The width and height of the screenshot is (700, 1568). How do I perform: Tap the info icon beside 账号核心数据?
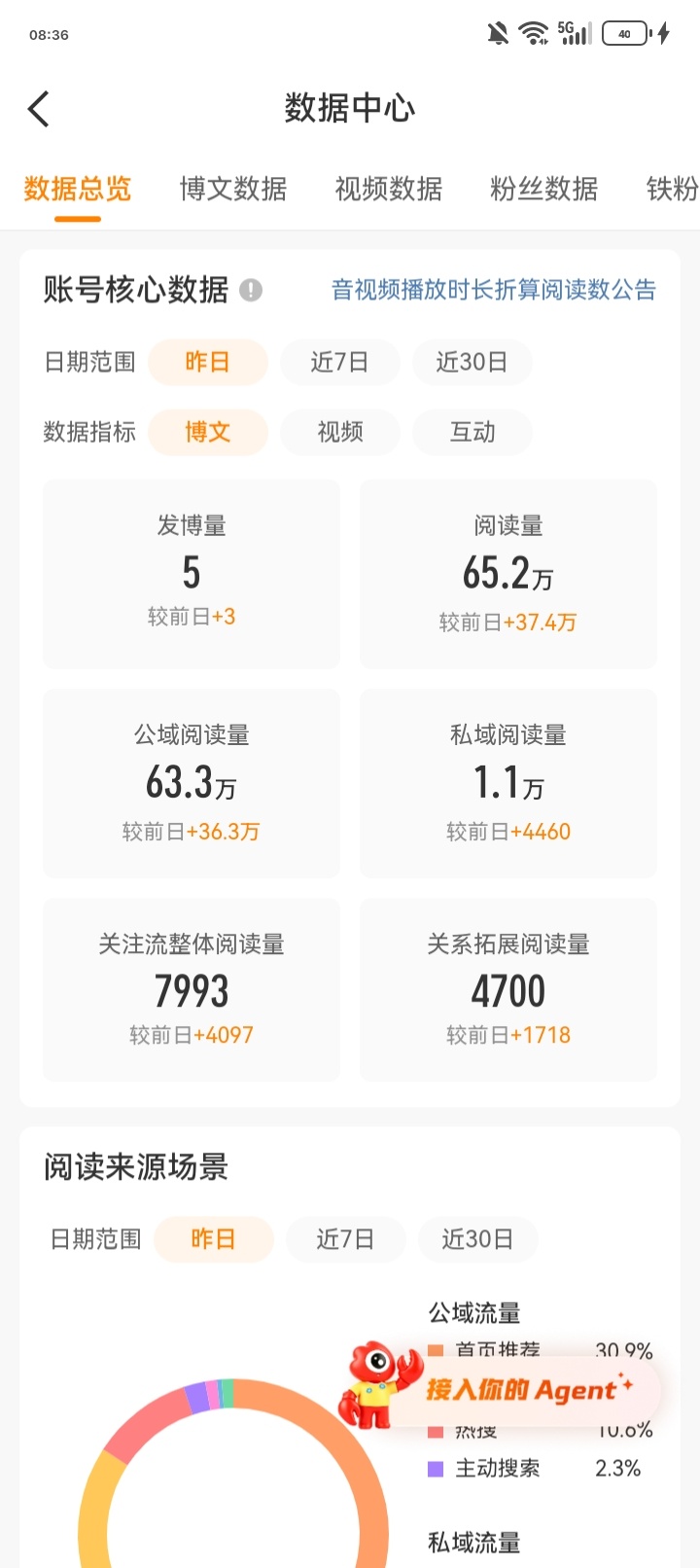(x=251, y=290)
